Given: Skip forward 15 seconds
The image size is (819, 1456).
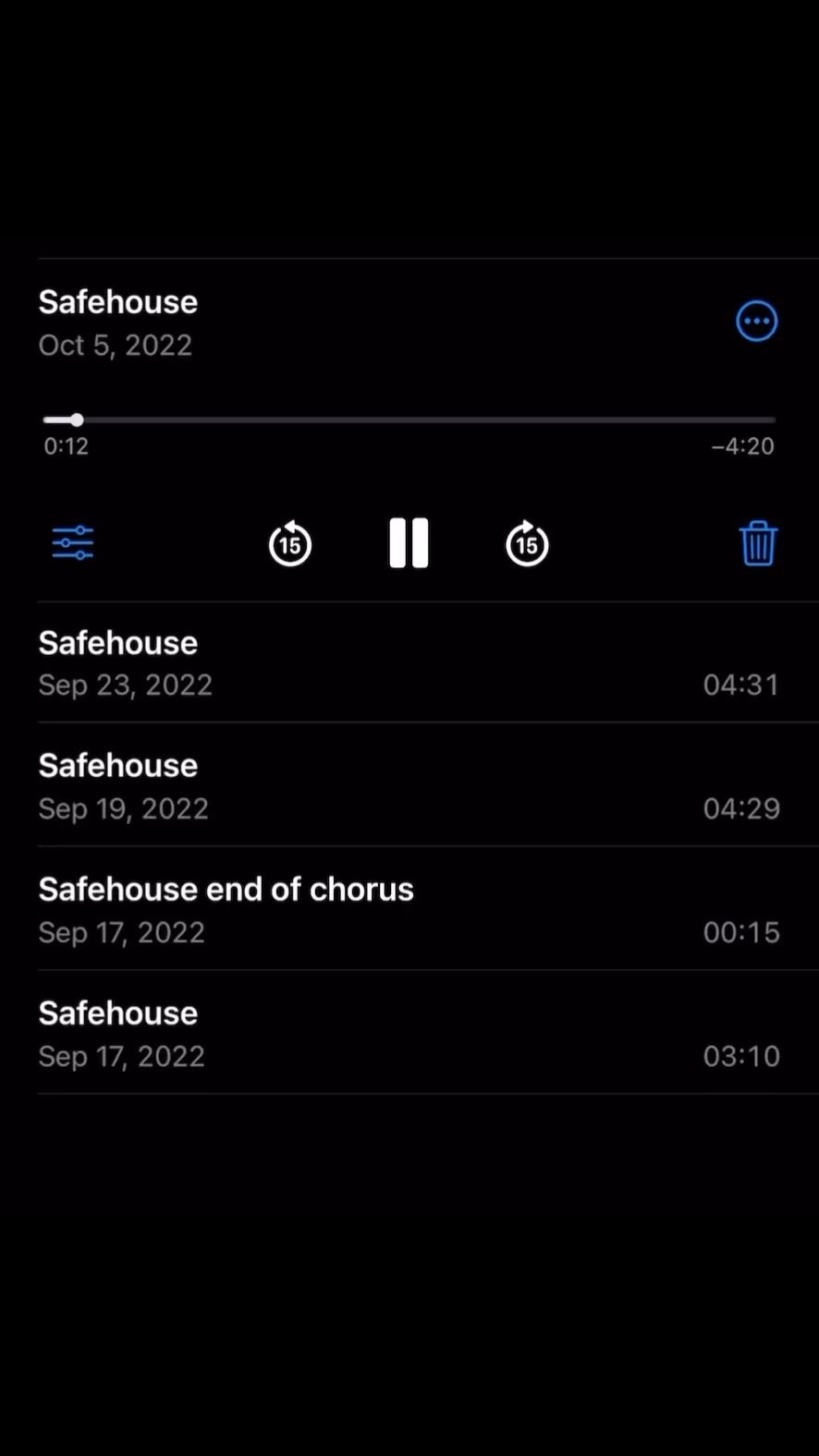Looking at the screenshot, I should 527,544.
